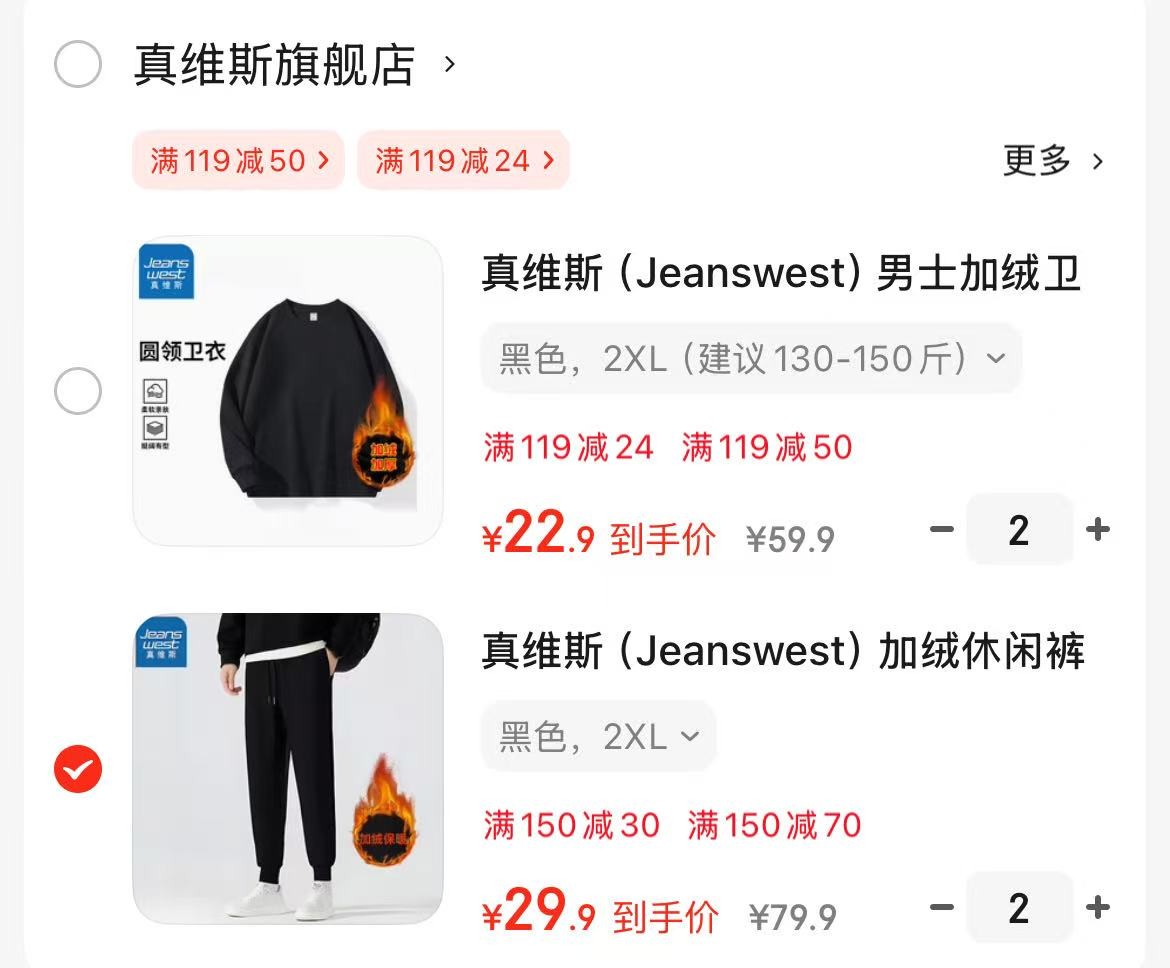The image size is (1170, 968).
Task: Edit the sweatshirt quantity field
Action: [1019, 529]
